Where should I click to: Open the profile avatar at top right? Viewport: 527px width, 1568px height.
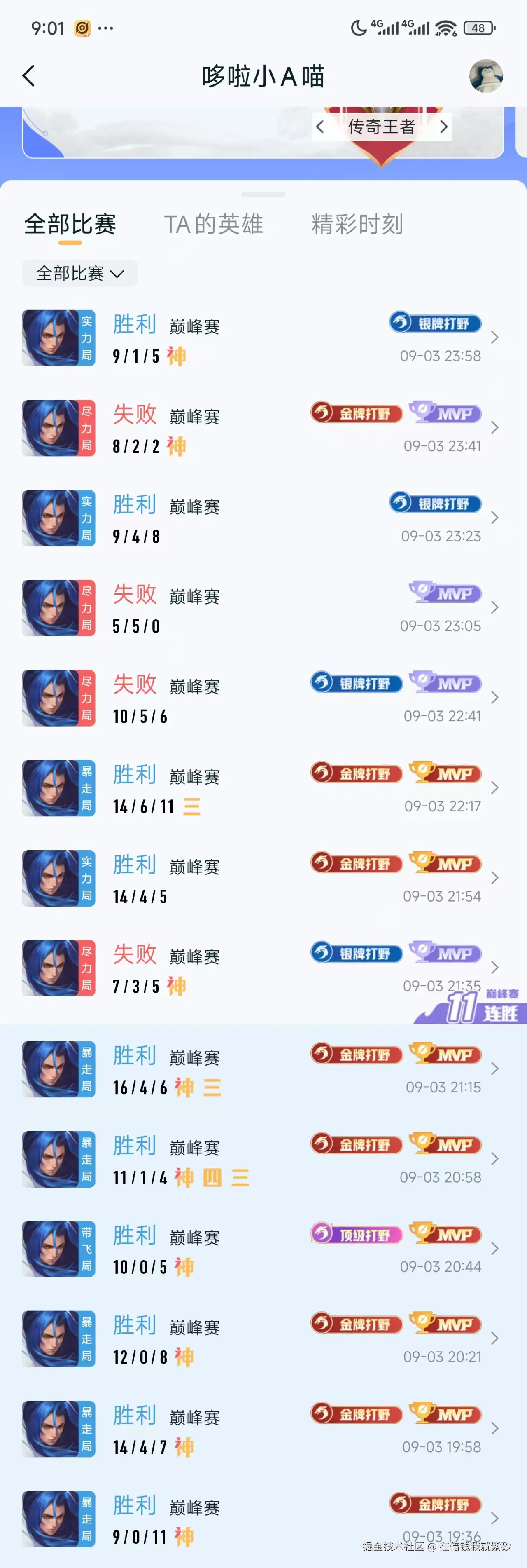click(486, 76)
